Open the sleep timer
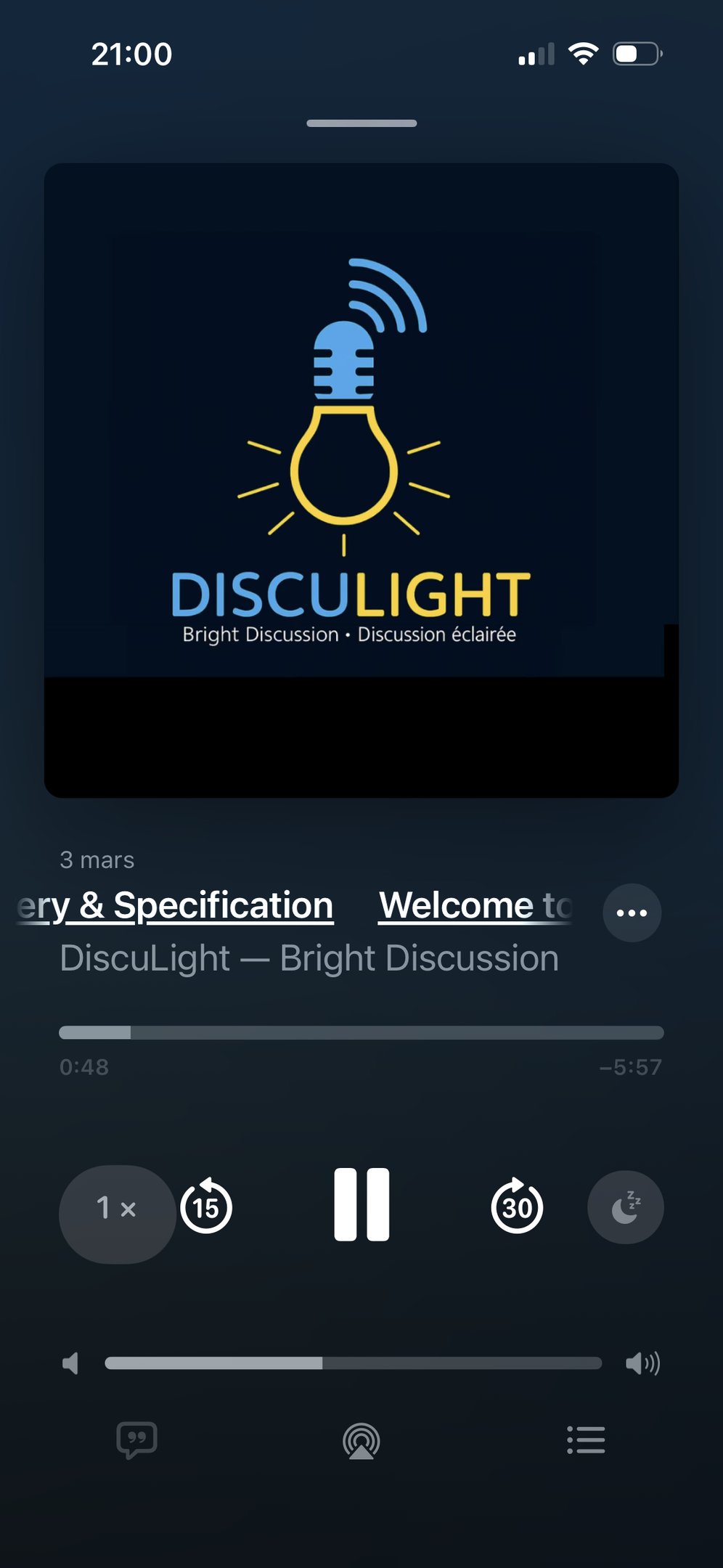Viewport: 723px width, 1568px height. coord(625,1207)
